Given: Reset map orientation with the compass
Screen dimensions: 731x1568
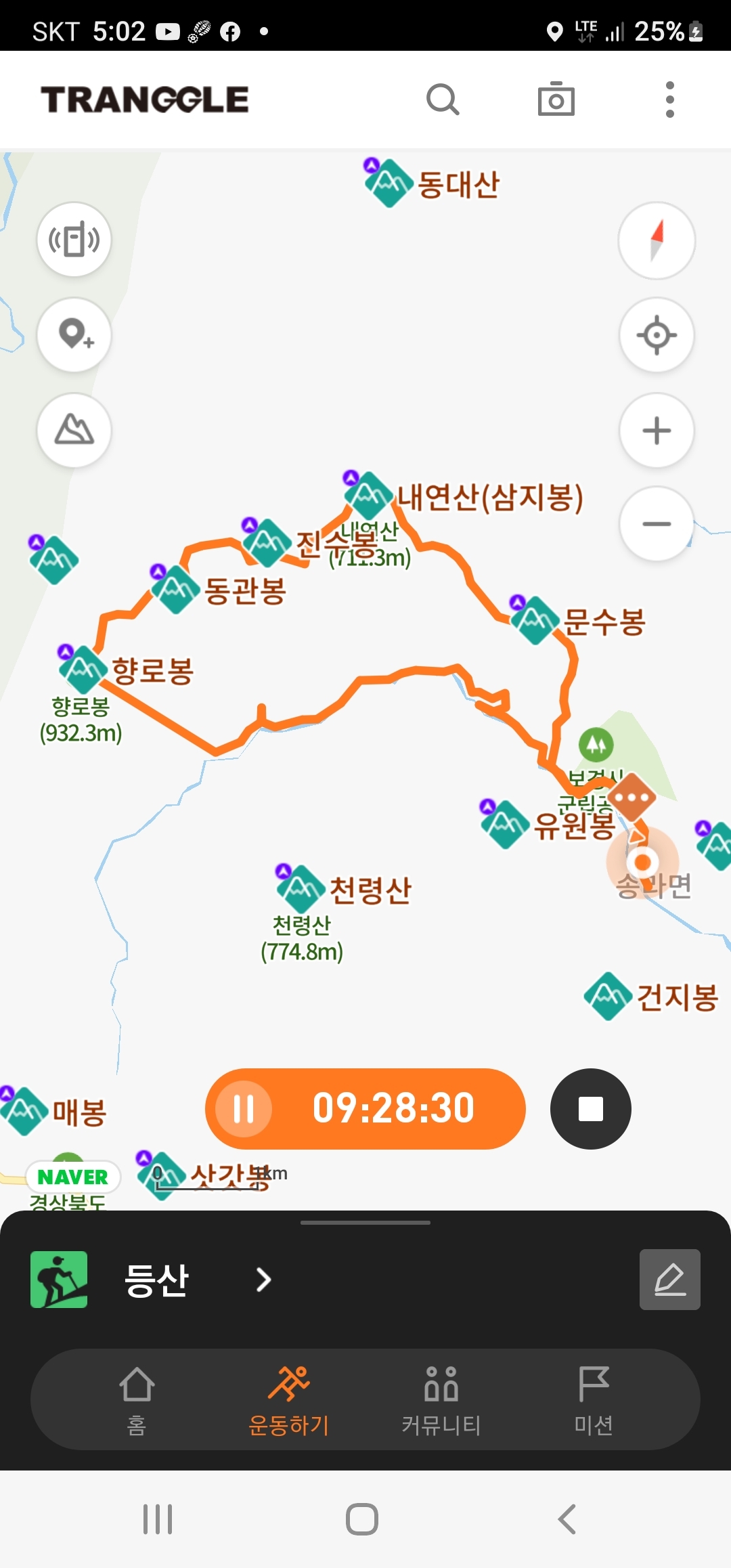Looking at the screenshot, I should 657,240.
